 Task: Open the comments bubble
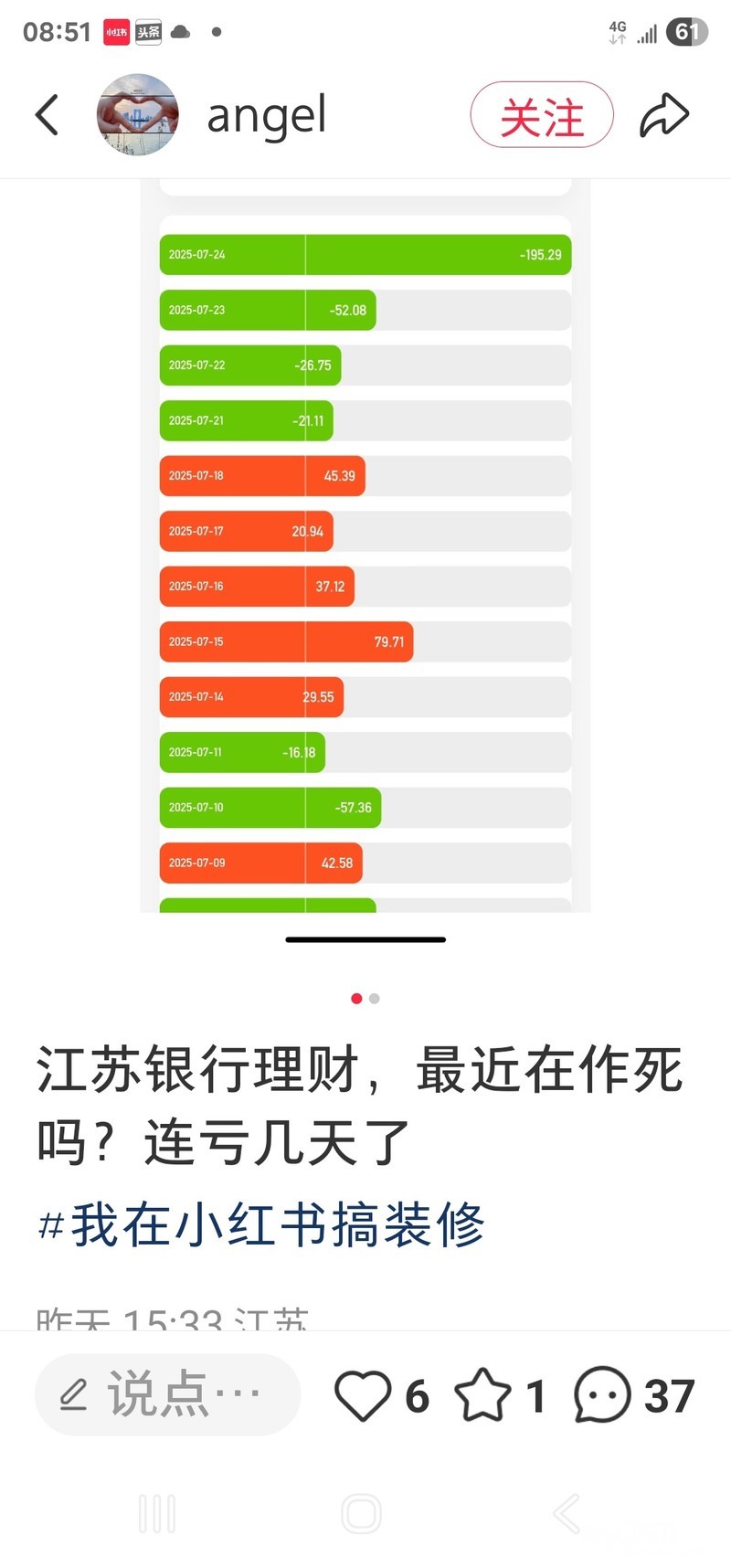click(602, 1395)
